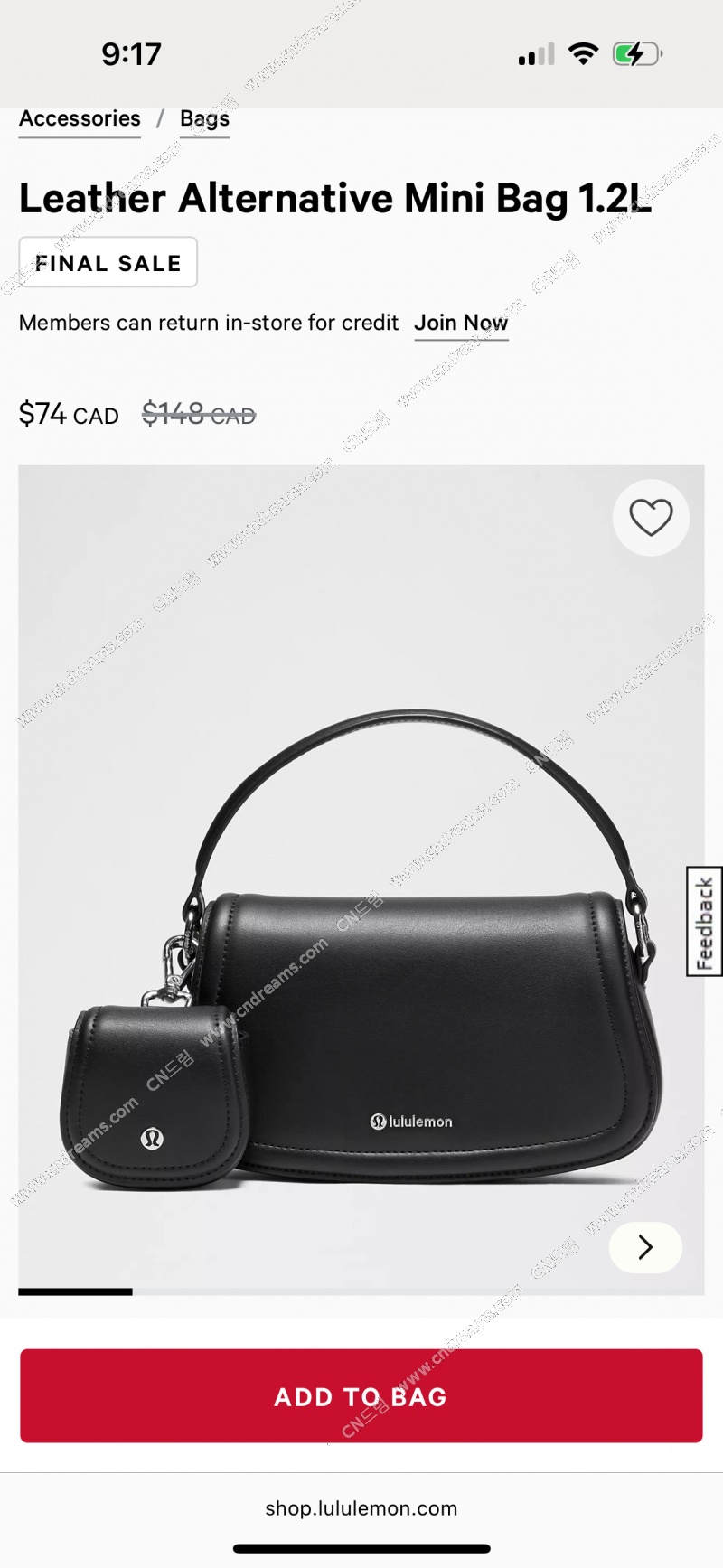Save the mini bag to wishlist
Image resolution: width=723 pixels, height=1568 pixels.
[x=651, y=518]
